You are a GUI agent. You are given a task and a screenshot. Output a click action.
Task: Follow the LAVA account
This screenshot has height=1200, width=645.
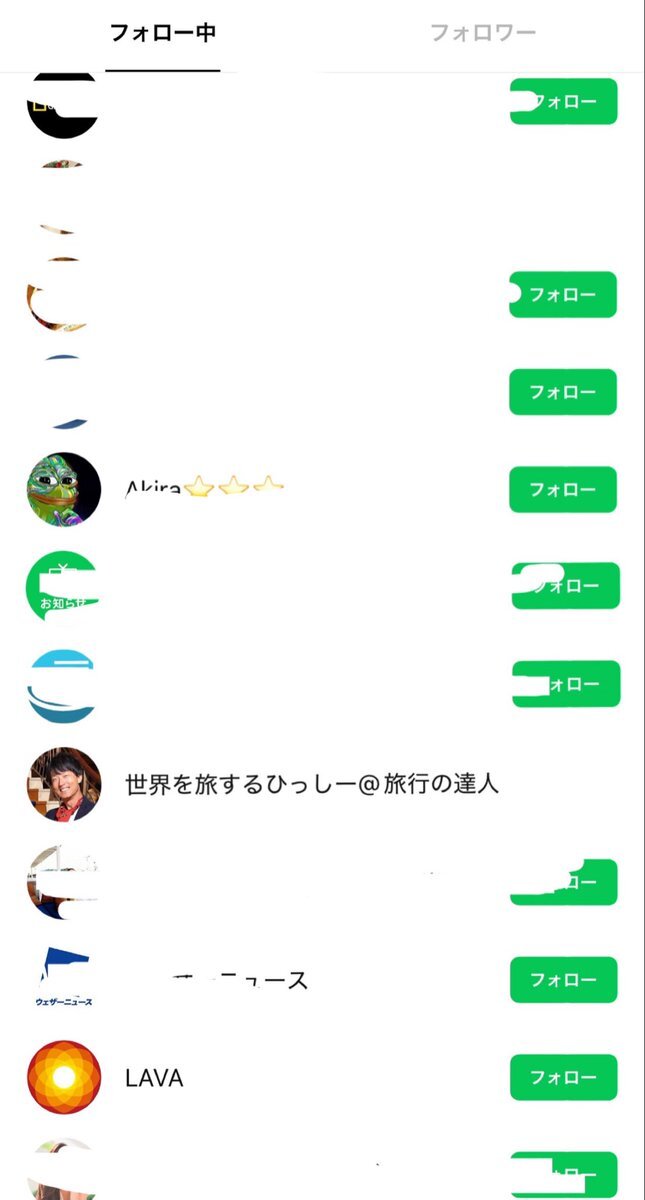(x=563, y=1078)
